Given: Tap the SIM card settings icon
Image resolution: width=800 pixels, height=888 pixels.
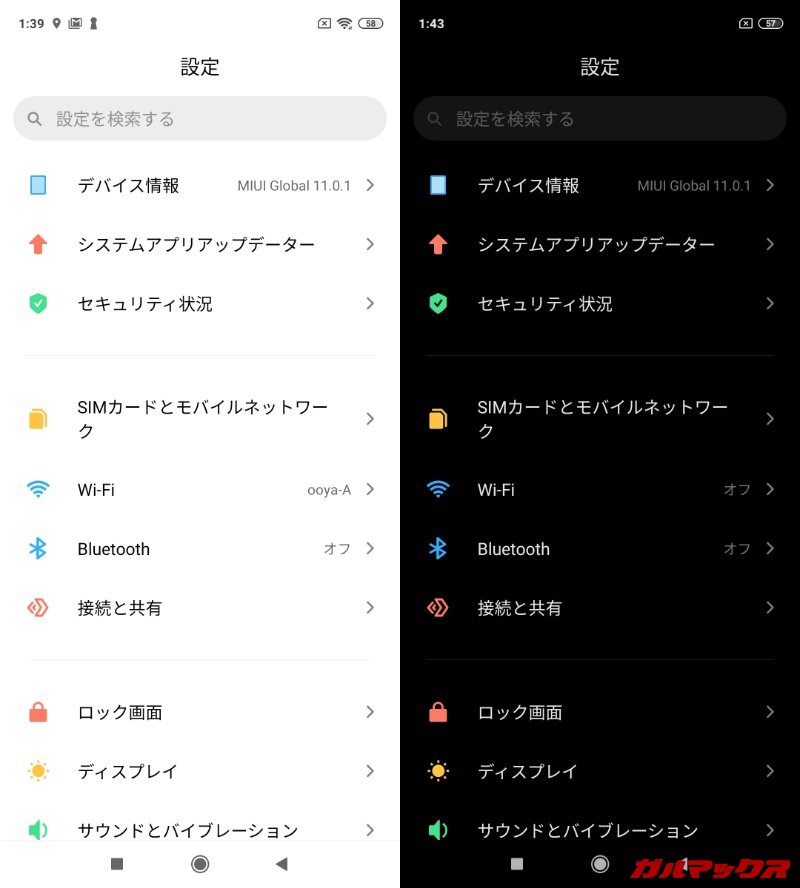Looking at the screenshot, I should (38, 418).
